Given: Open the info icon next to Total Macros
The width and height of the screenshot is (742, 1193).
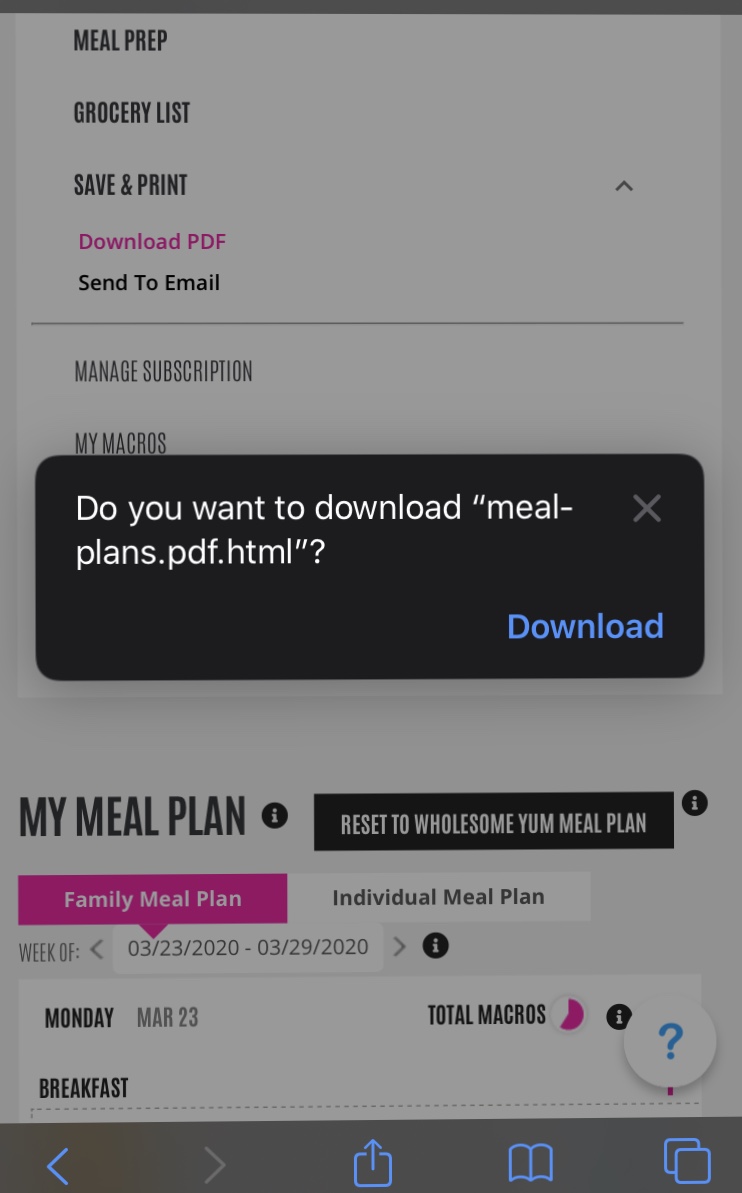Looking at the screenshot, I should (x=619, y=1016).
